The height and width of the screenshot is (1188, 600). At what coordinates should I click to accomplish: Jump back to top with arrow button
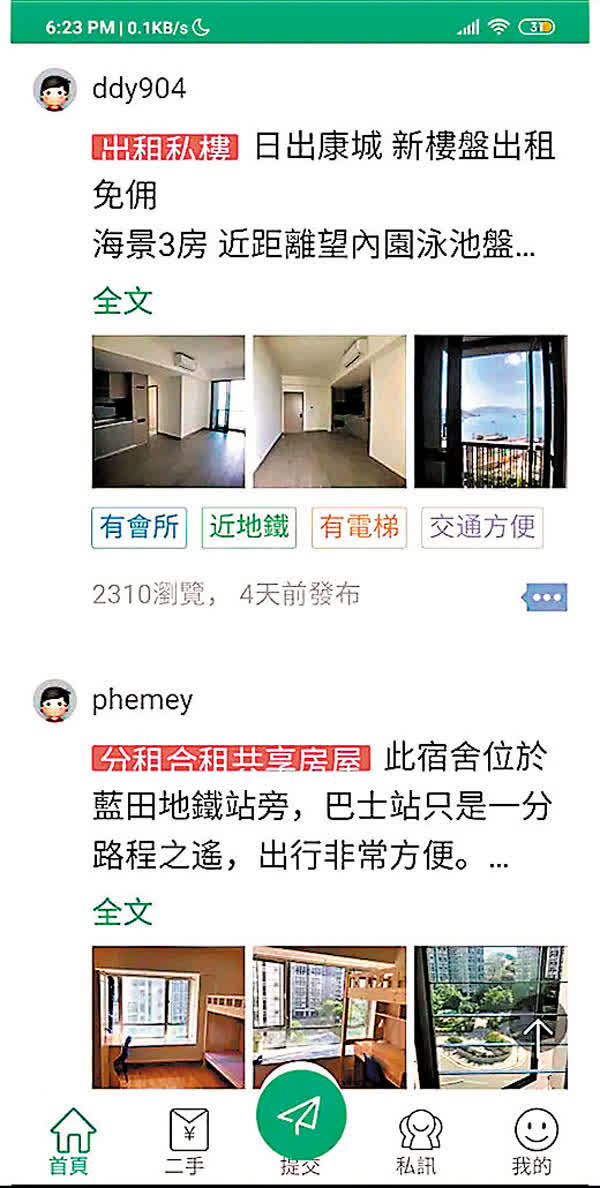[x=536, y=1032]
